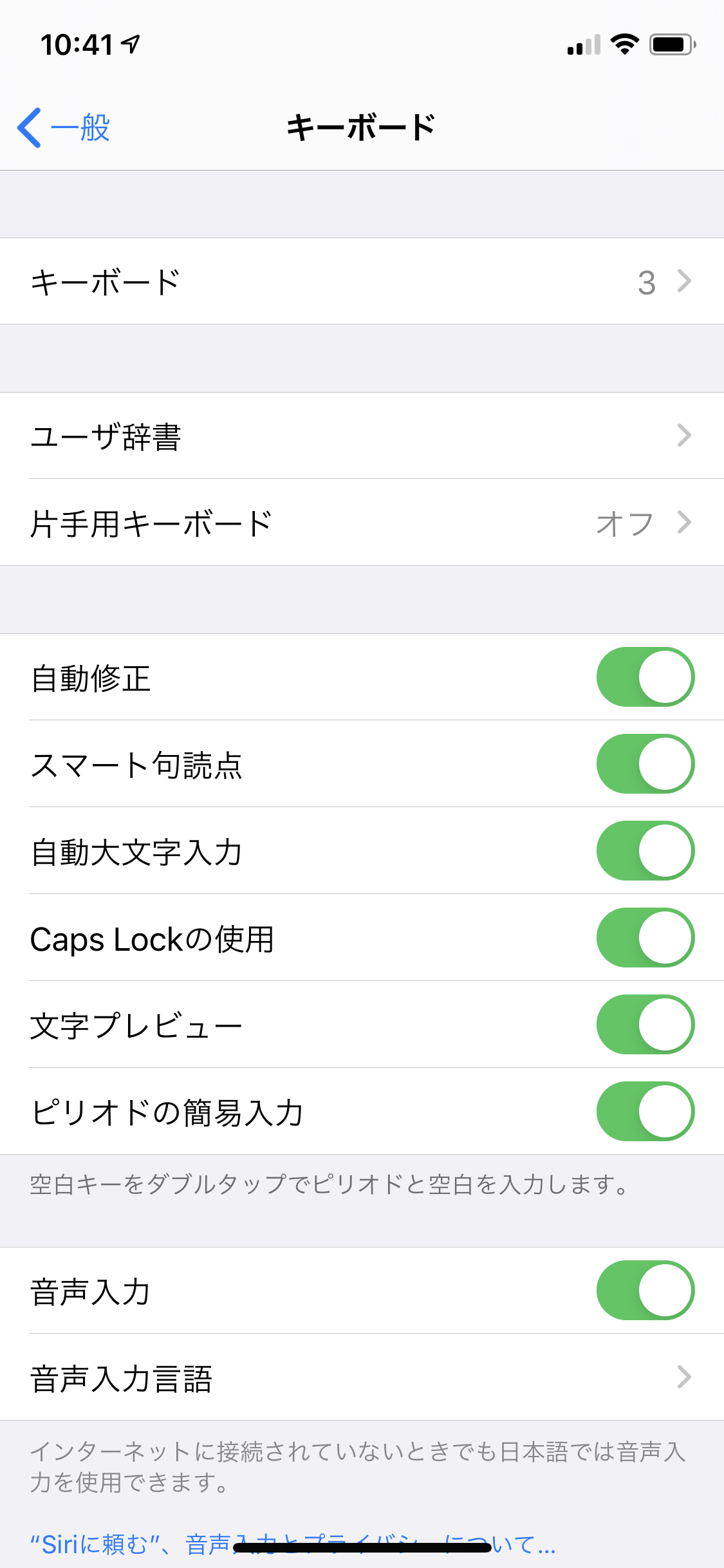Open 音声入力言語
Viewport: 724px width, 1568px height.
point(362,1377)
